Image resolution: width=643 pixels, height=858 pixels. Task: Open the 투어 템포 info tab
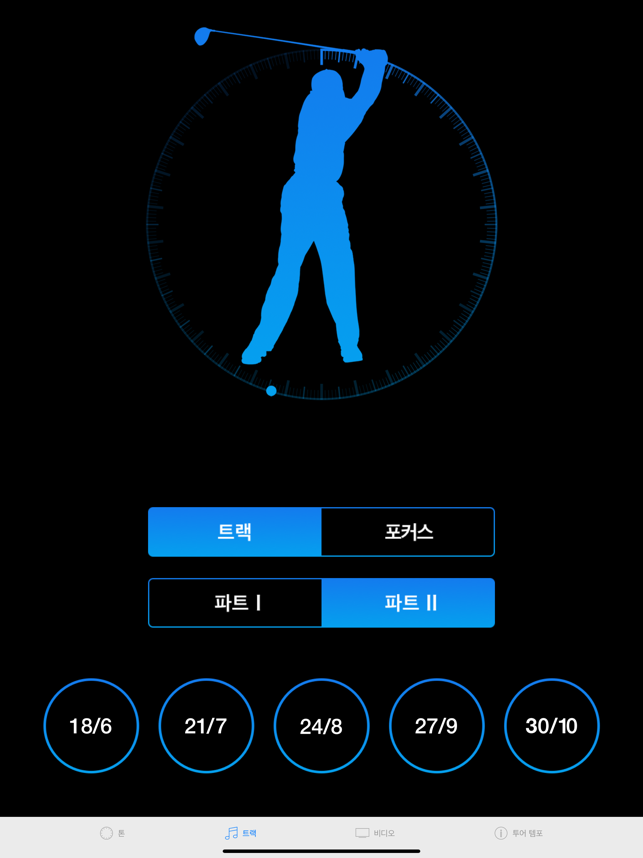(518, 833)
